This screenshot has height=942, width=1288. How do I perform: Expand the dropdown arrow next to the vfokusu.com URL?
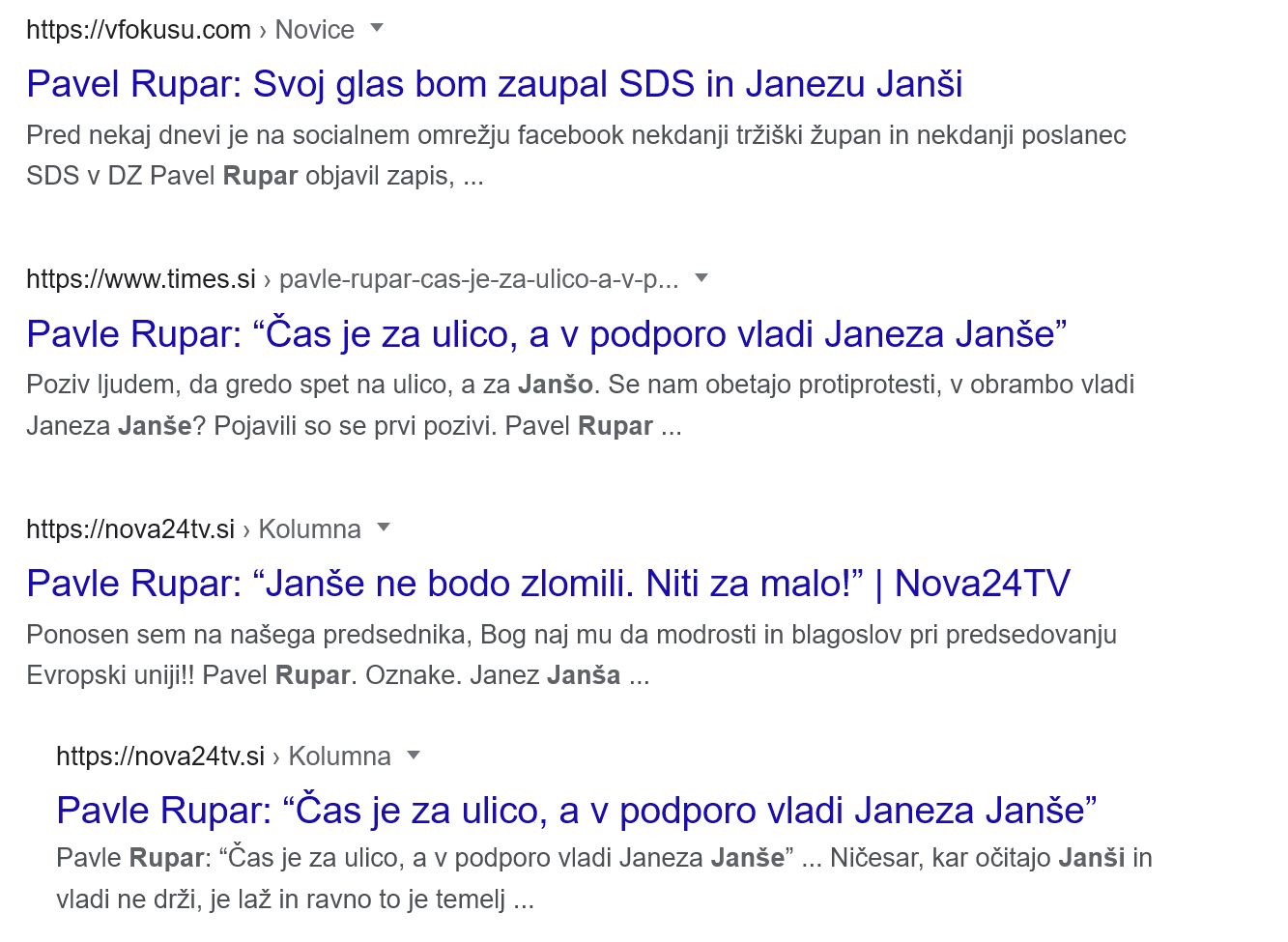coord(377,29)
